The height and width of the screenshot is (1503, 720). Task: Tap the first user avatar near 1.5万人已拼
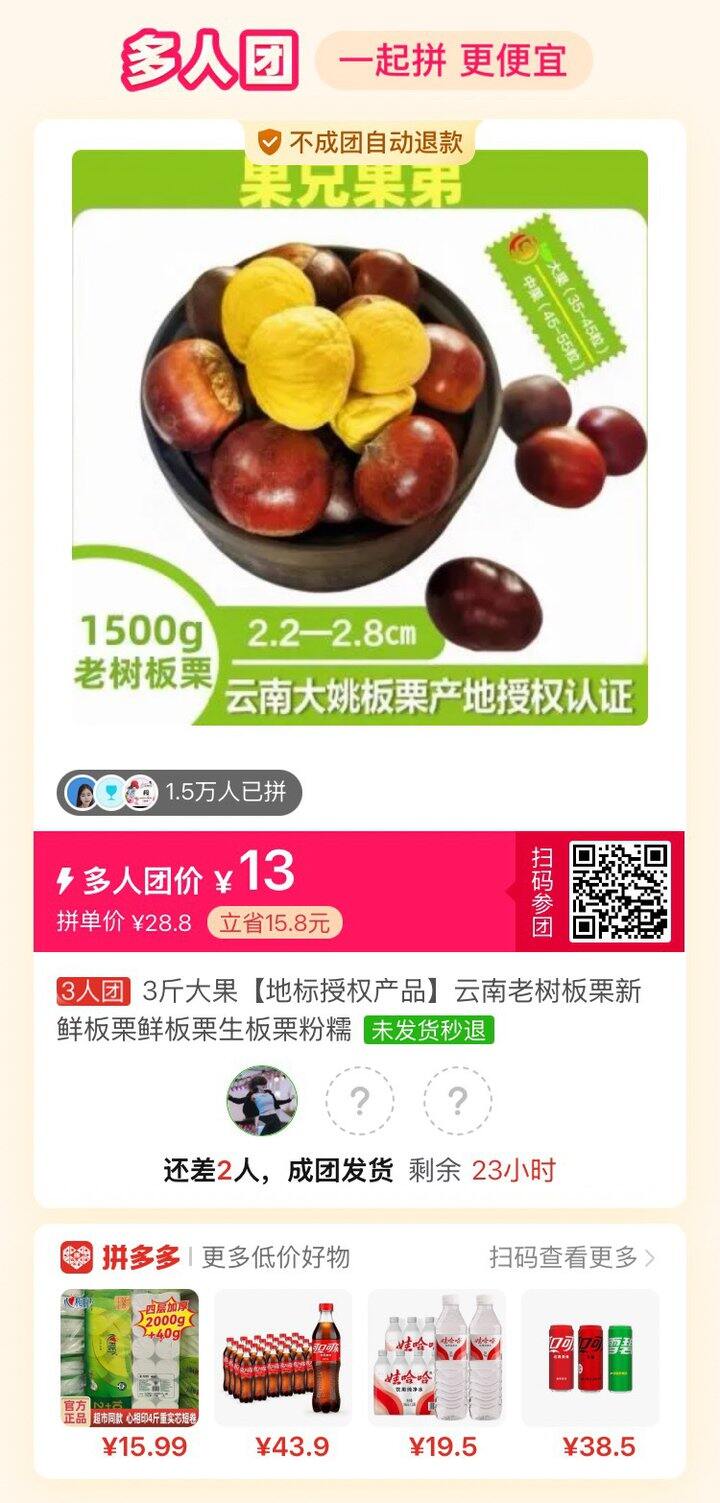point(83,791)
